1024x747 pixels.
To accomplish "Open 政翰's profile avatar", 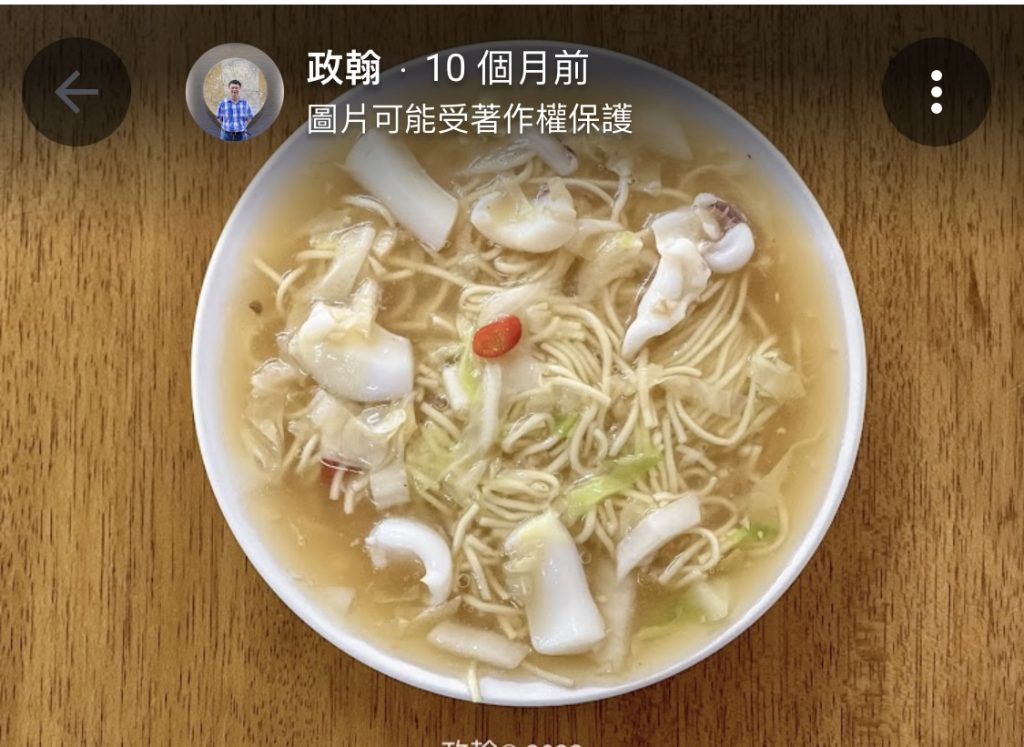I will pyautogui.click(x=235, y=92).
